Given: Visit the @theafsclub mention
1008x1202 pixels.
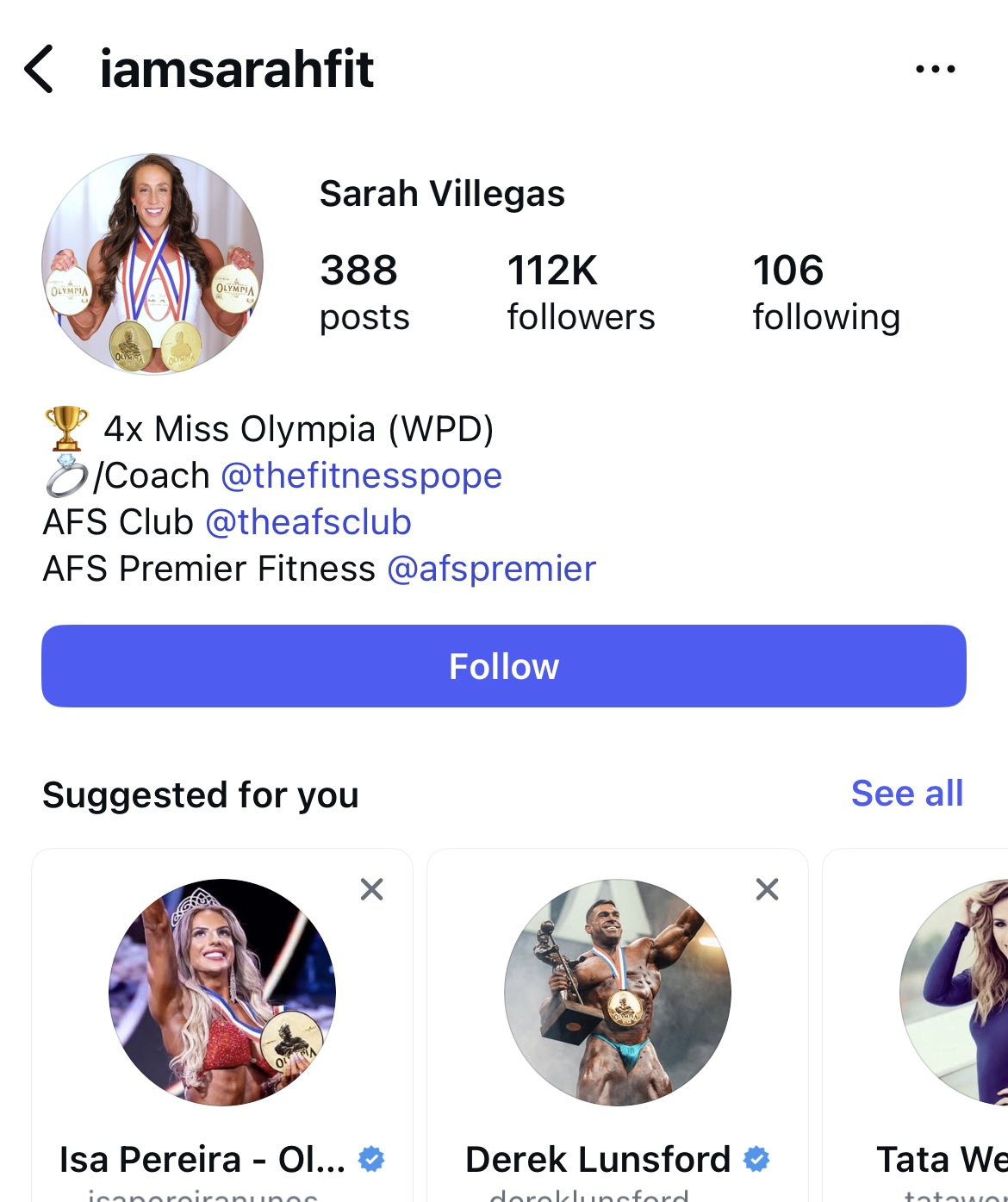Looking at the screenshot, I should [308, 522].
